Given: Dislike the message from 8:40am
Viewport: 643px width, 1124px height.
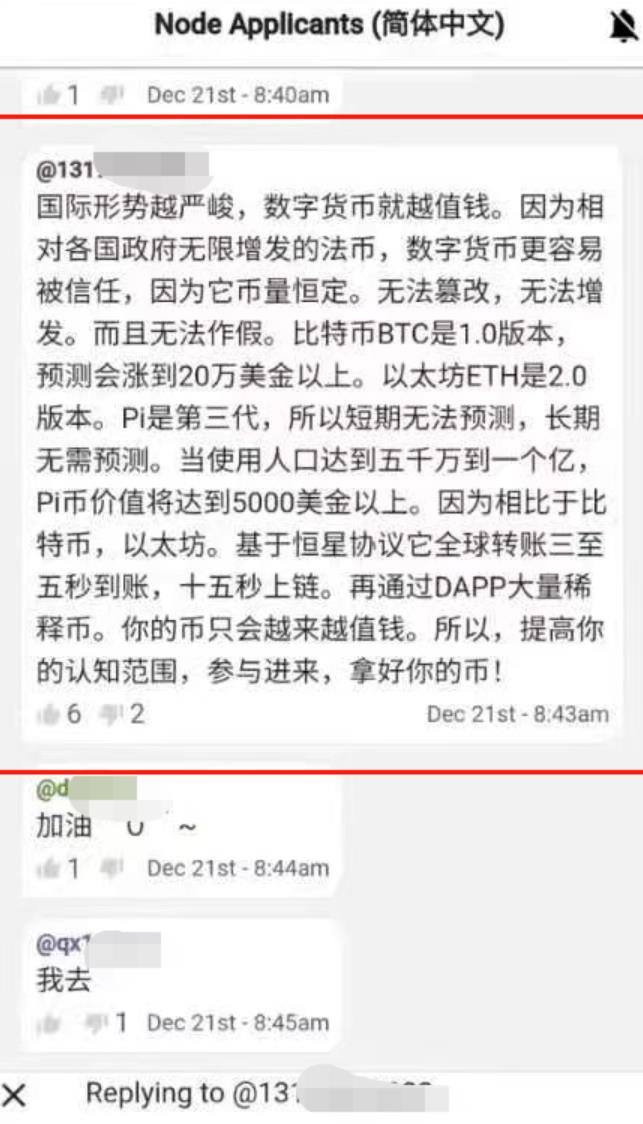Looking at the screenshot, I should 112,95.
